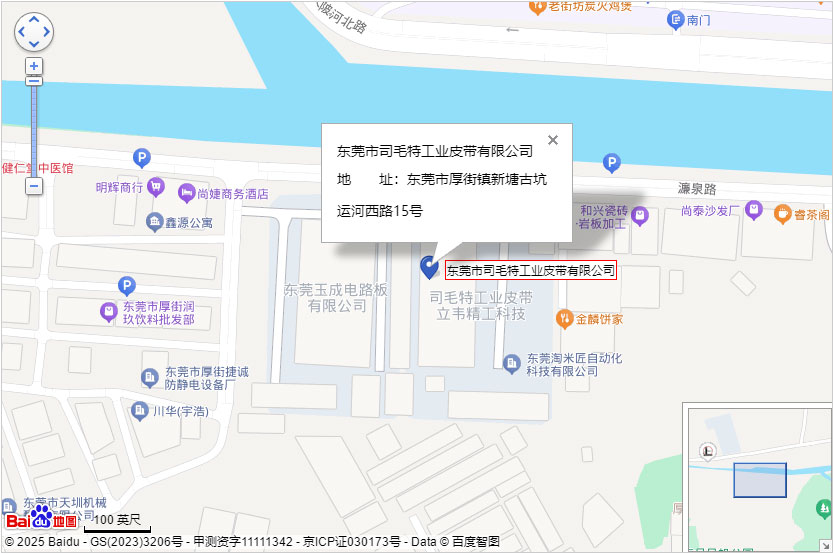Pan the map left with the arrow

point(22,32)
